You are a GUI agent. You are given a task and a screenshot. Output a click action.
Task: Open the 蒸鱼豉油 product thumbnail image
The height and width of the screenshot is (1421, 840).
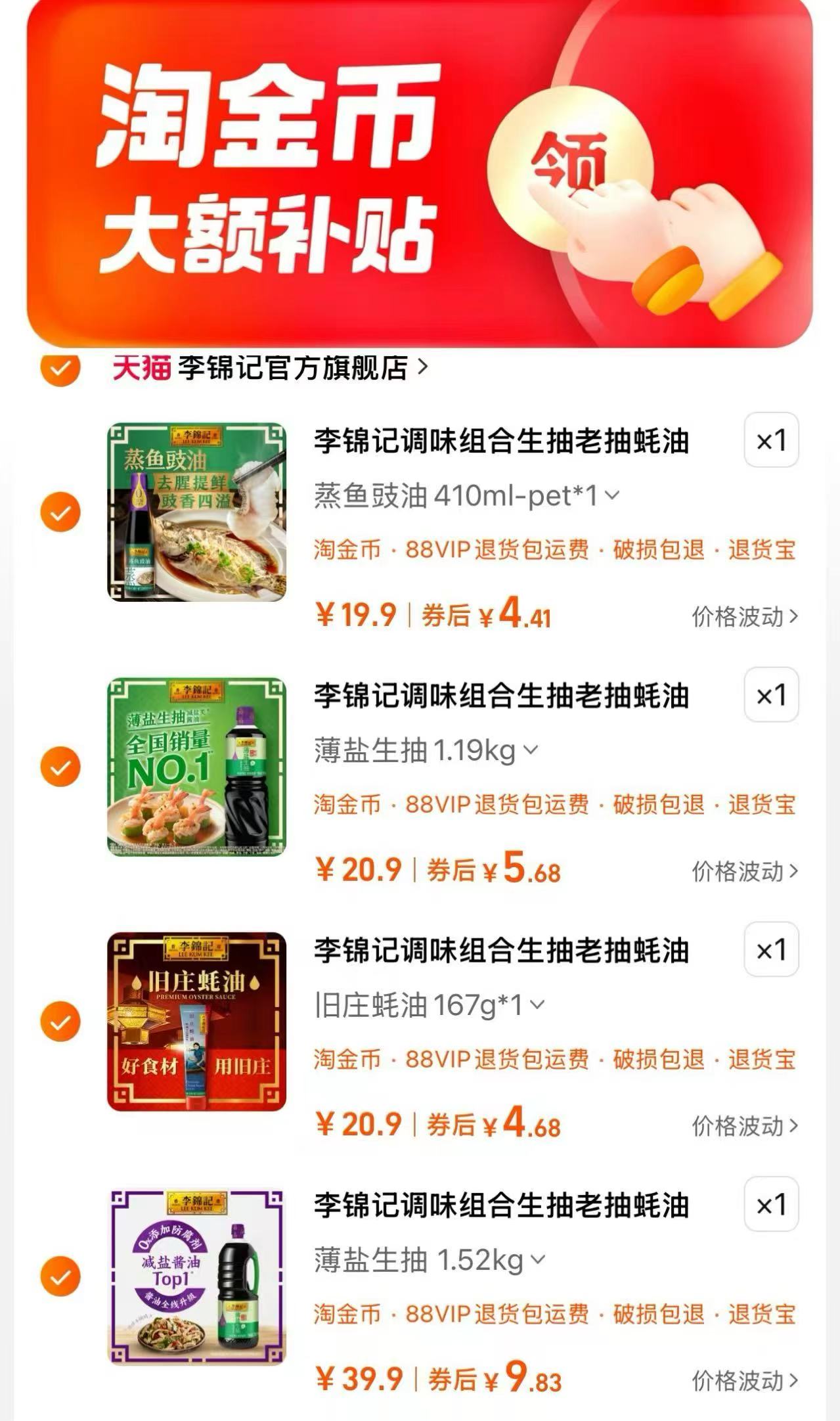pos(196,513)
